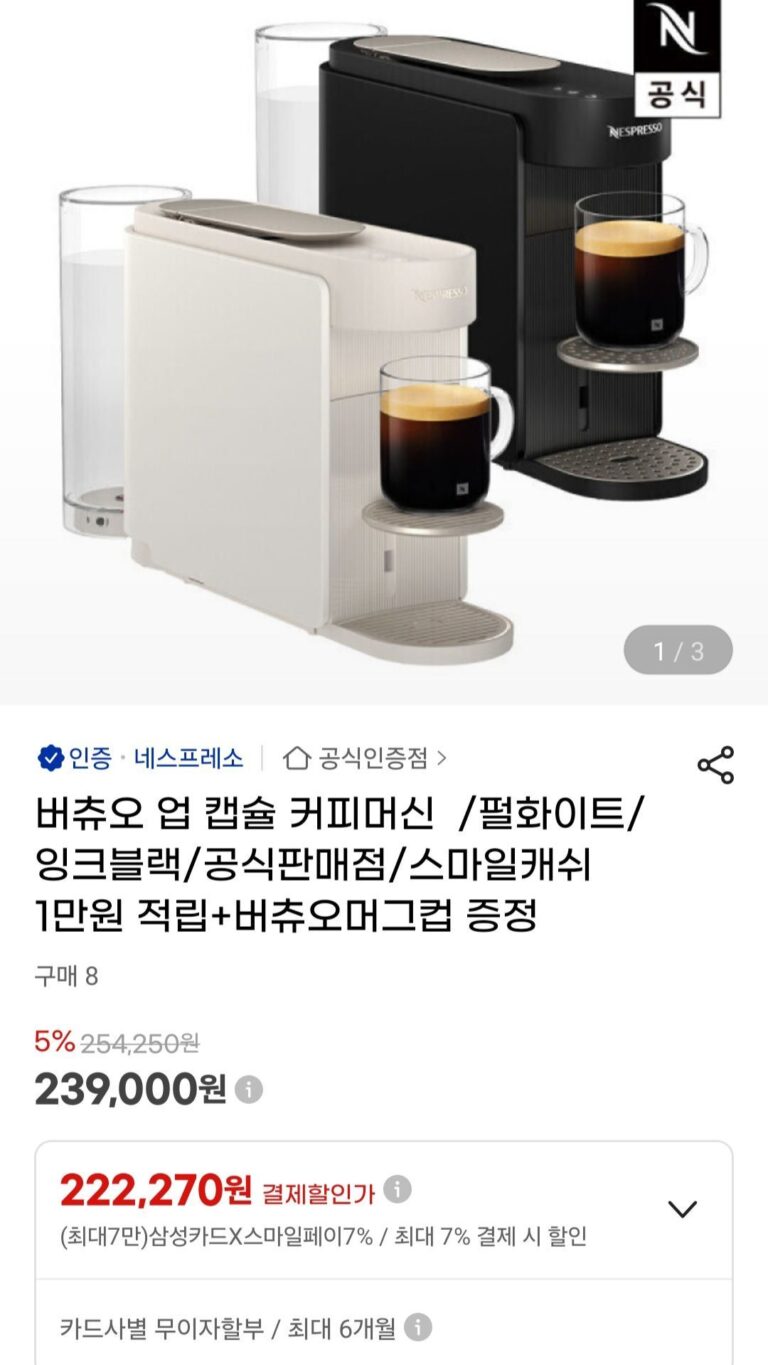Show info for the 239,000원 price

coord(251,1089)
